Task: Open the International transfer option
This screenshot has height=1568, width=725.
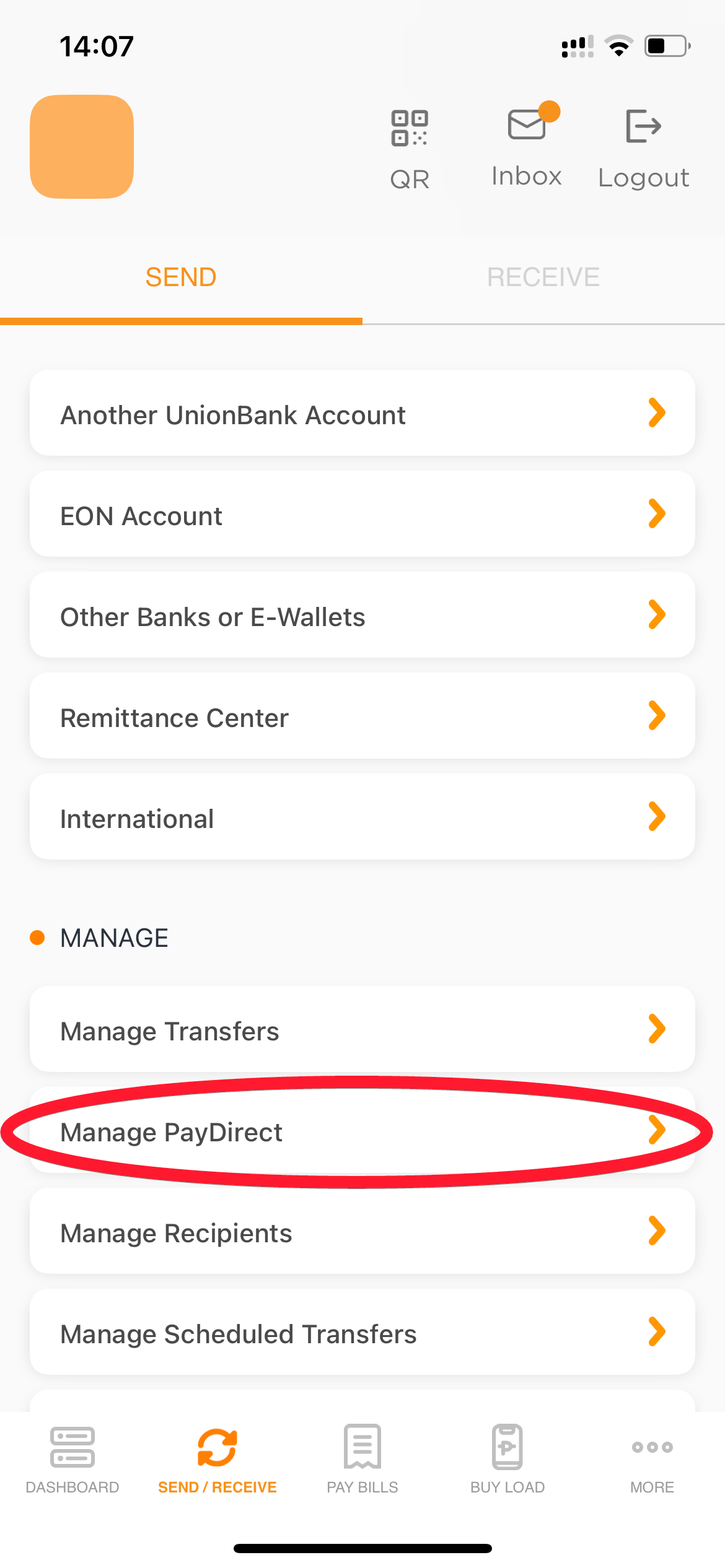Action: click(x=362, y=817)
